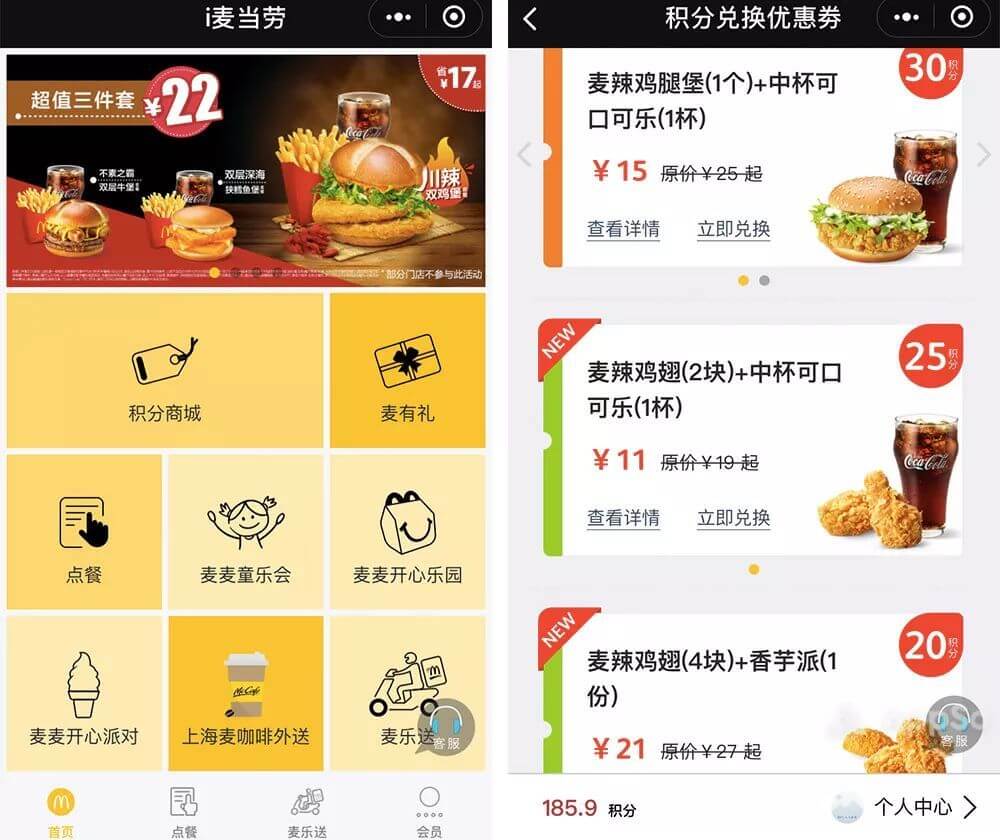Contact 客服 customer service on home page
Screen dimensions: 1000x840
[x=446, y=726]
